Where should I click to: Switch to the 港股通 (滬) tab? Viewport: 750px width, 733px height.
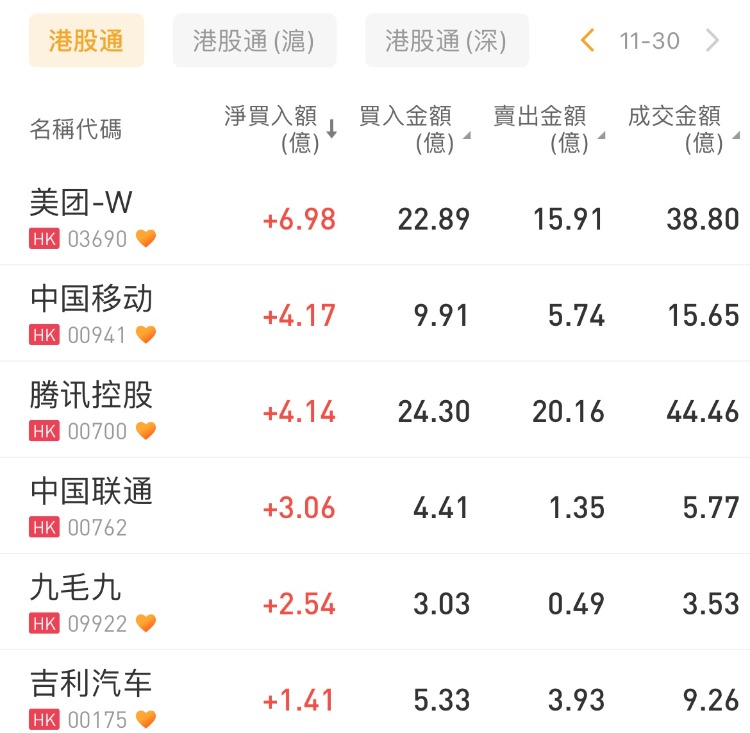pos(254,41)
